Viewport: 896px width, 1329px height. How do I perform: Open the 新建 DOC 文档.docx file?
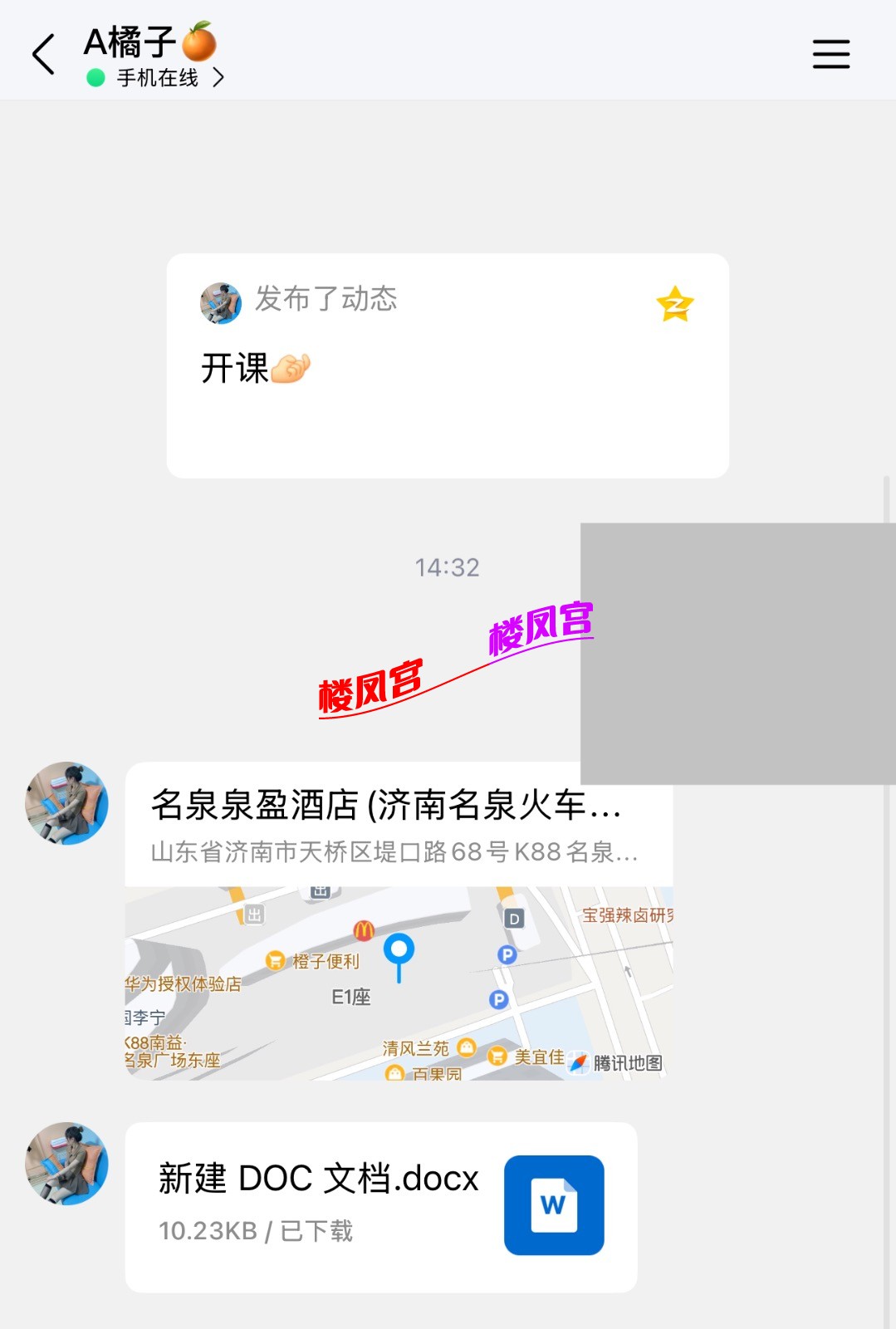(x=380, y=1206)
